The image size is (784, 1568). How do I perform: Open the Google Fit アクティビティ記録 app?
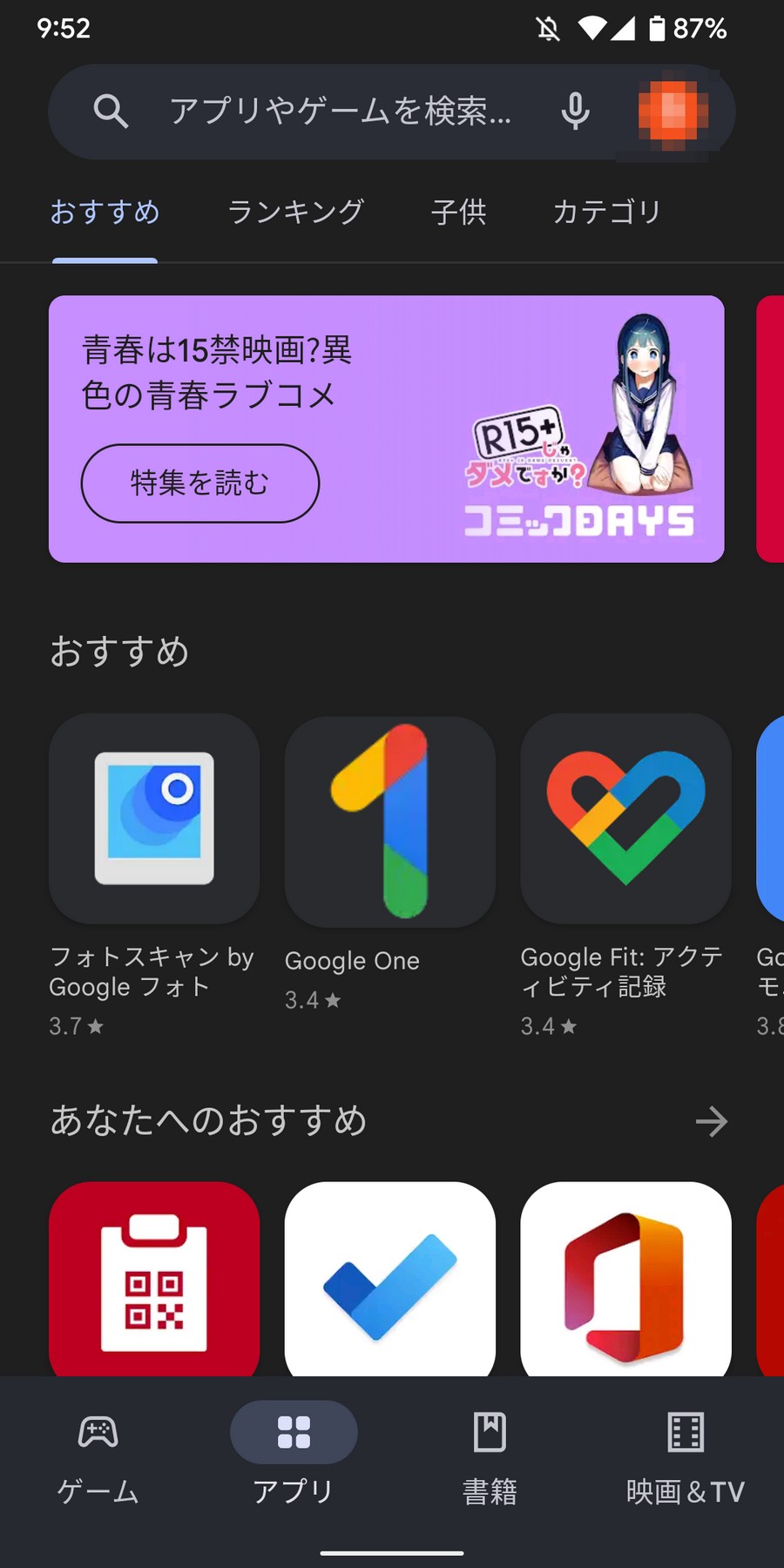pos(624,819)
